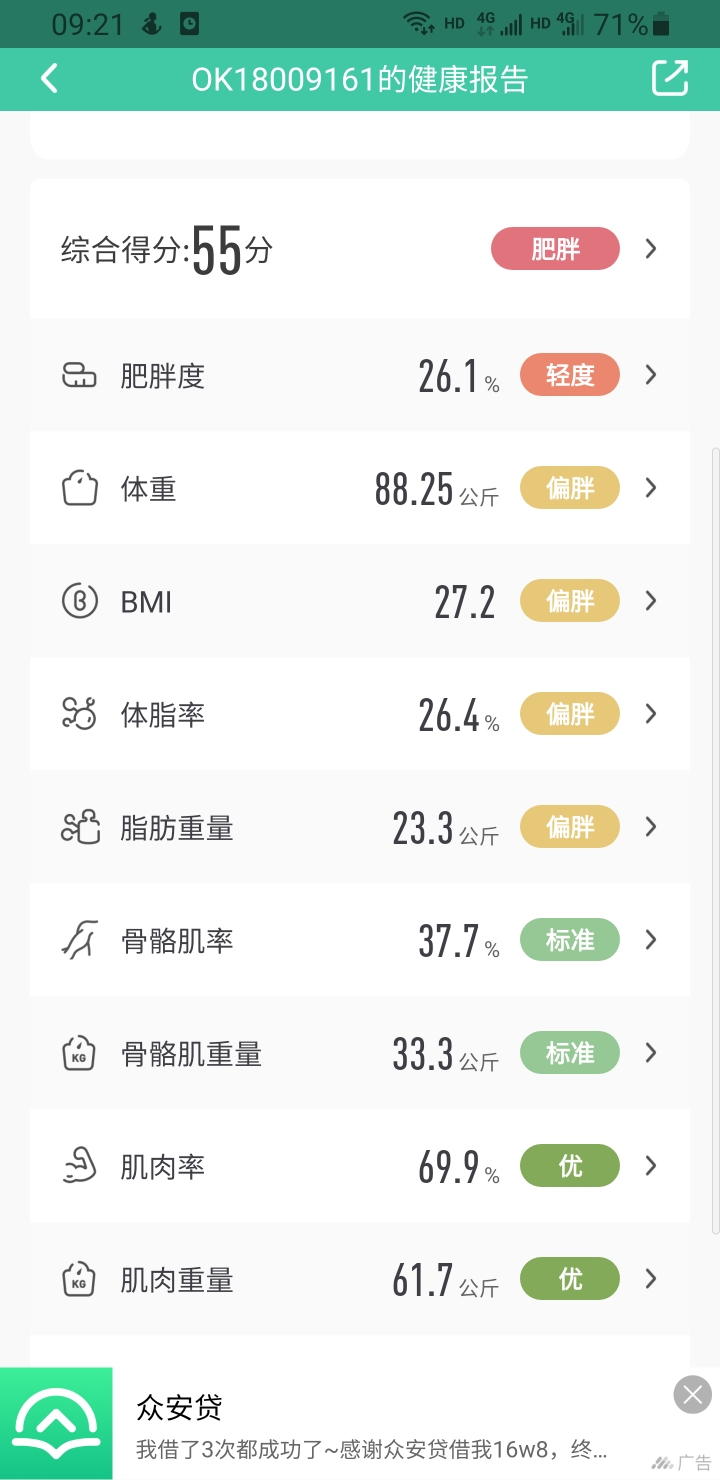This screenshot has height=1480, width=720.
Task: Open the 综合得分 overall score details
Action: [x=360, y=249]
